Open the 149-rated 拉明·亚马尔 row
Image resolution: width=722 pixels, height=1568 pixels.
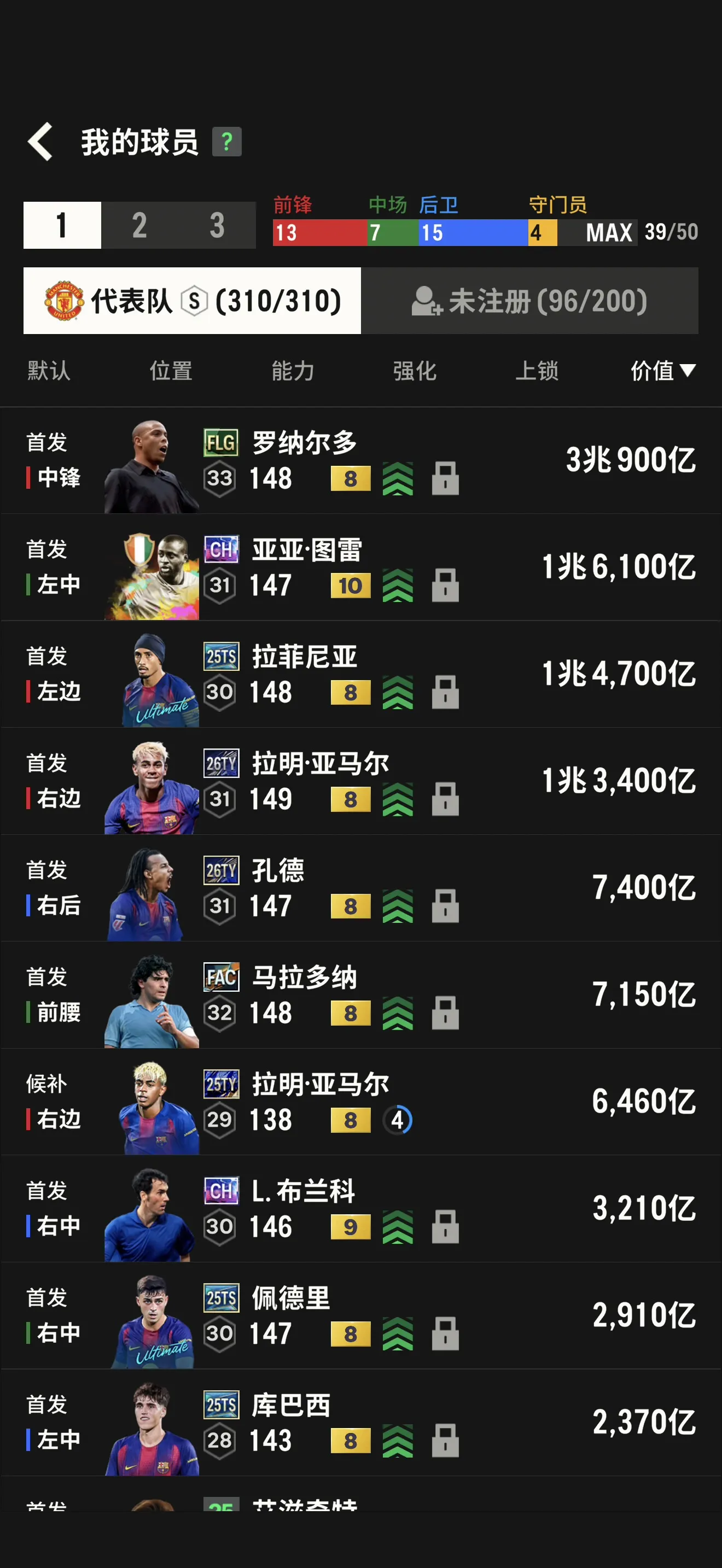361,782
